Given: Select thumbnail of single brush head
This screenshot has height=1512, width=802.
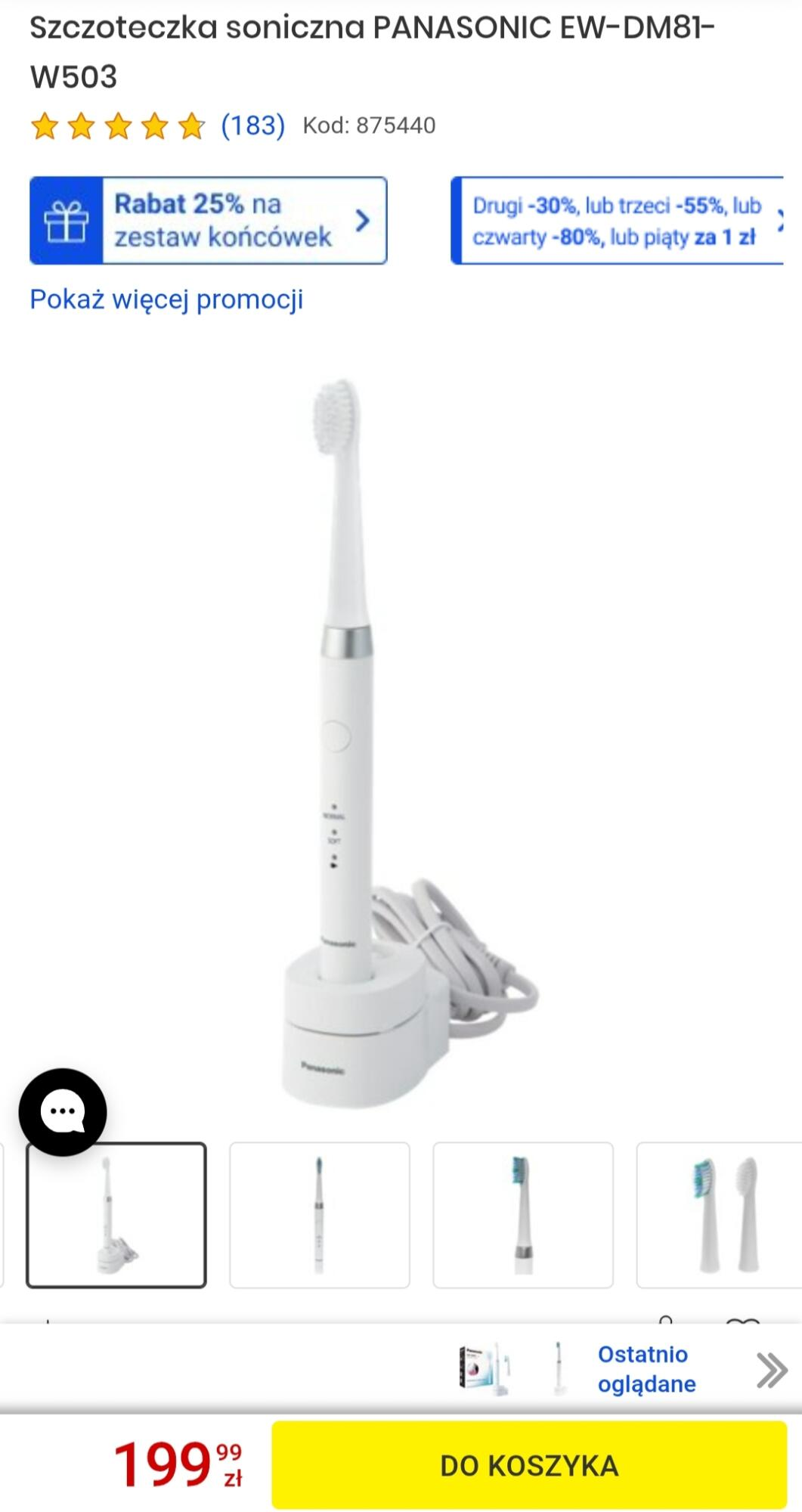Looking at the screenshot, I should coord(523,1215).
